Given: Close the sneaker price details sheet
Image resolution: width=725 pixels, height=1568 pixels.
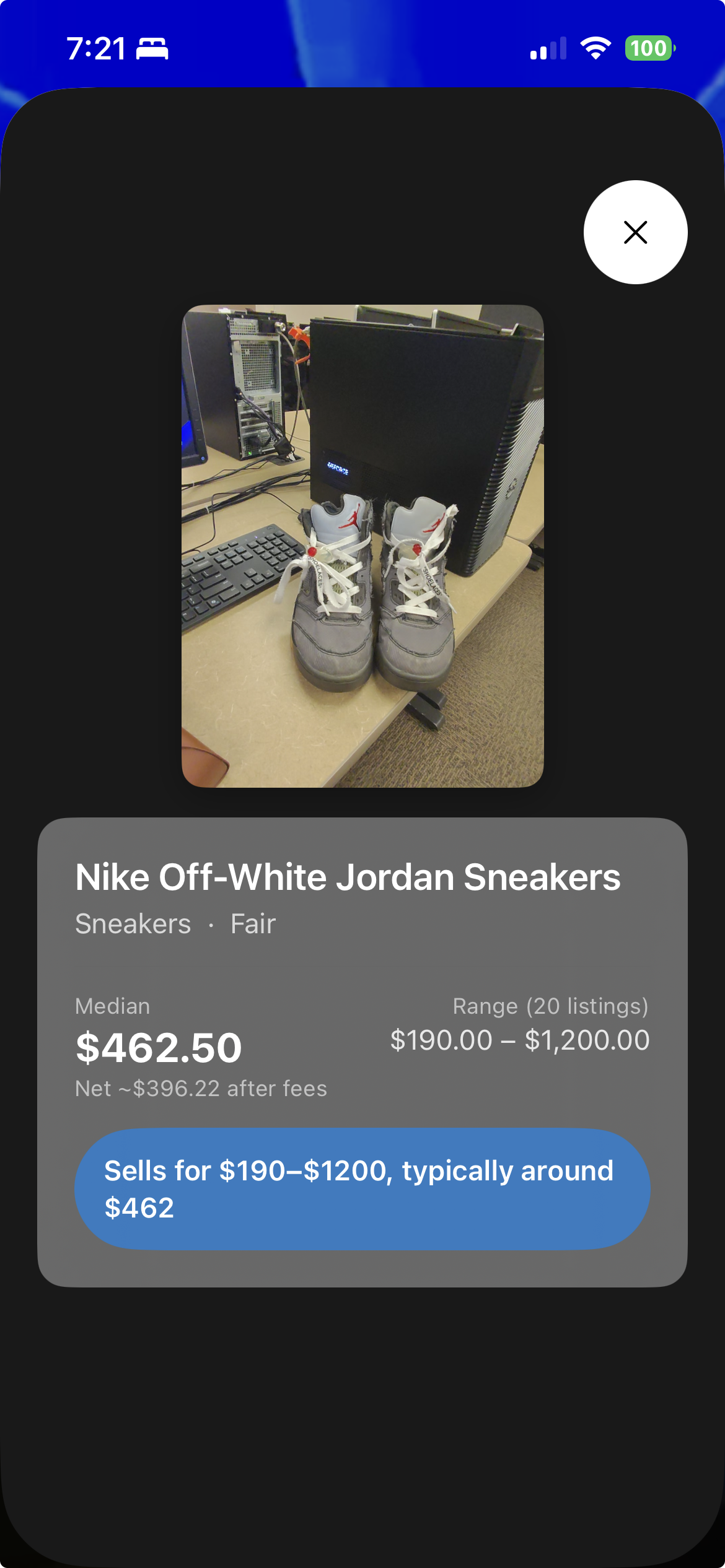Looking at the screenshot, I should point(635,232).
